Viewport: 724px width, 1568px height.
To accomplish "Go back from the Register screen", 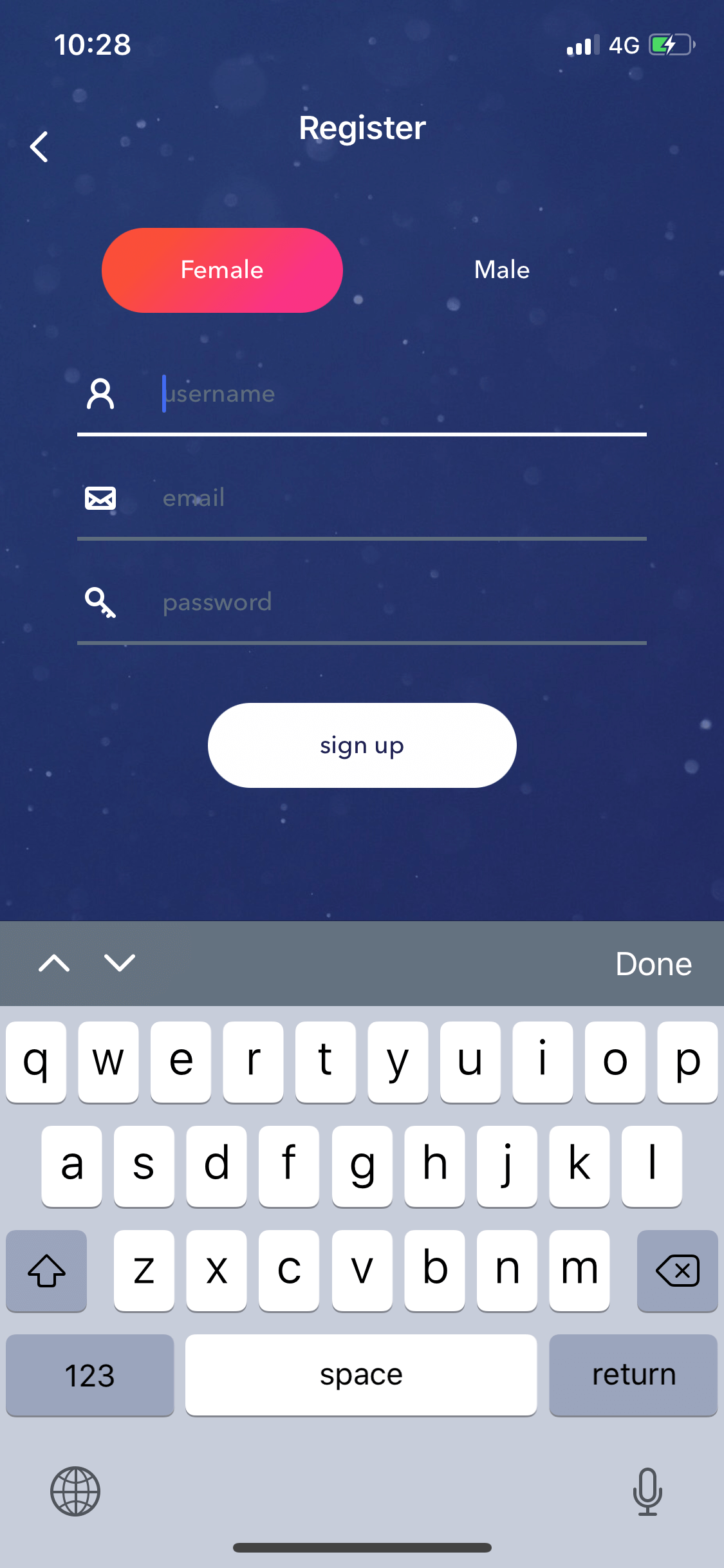I will pos(39,147).
